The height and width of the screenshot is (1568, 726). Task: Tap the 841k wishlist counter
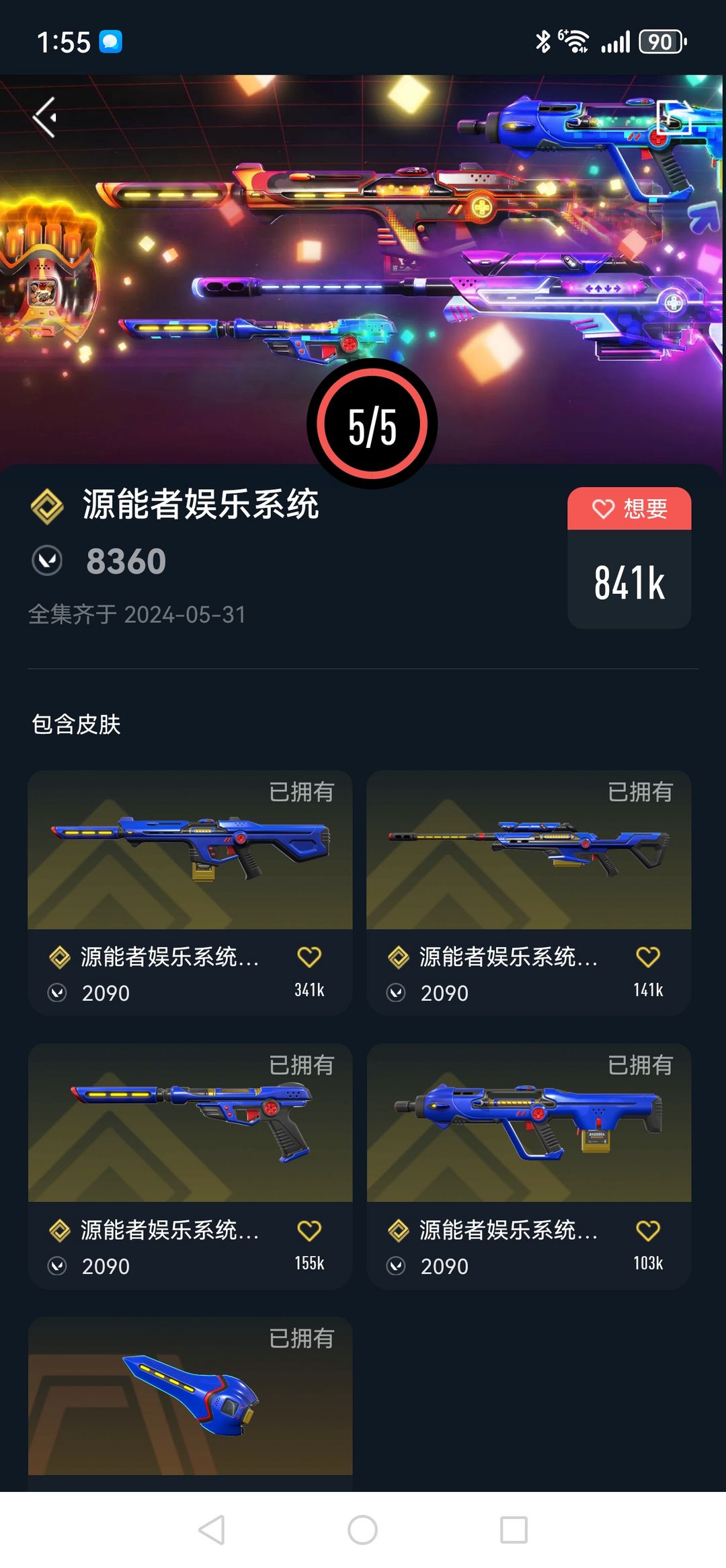629,585
